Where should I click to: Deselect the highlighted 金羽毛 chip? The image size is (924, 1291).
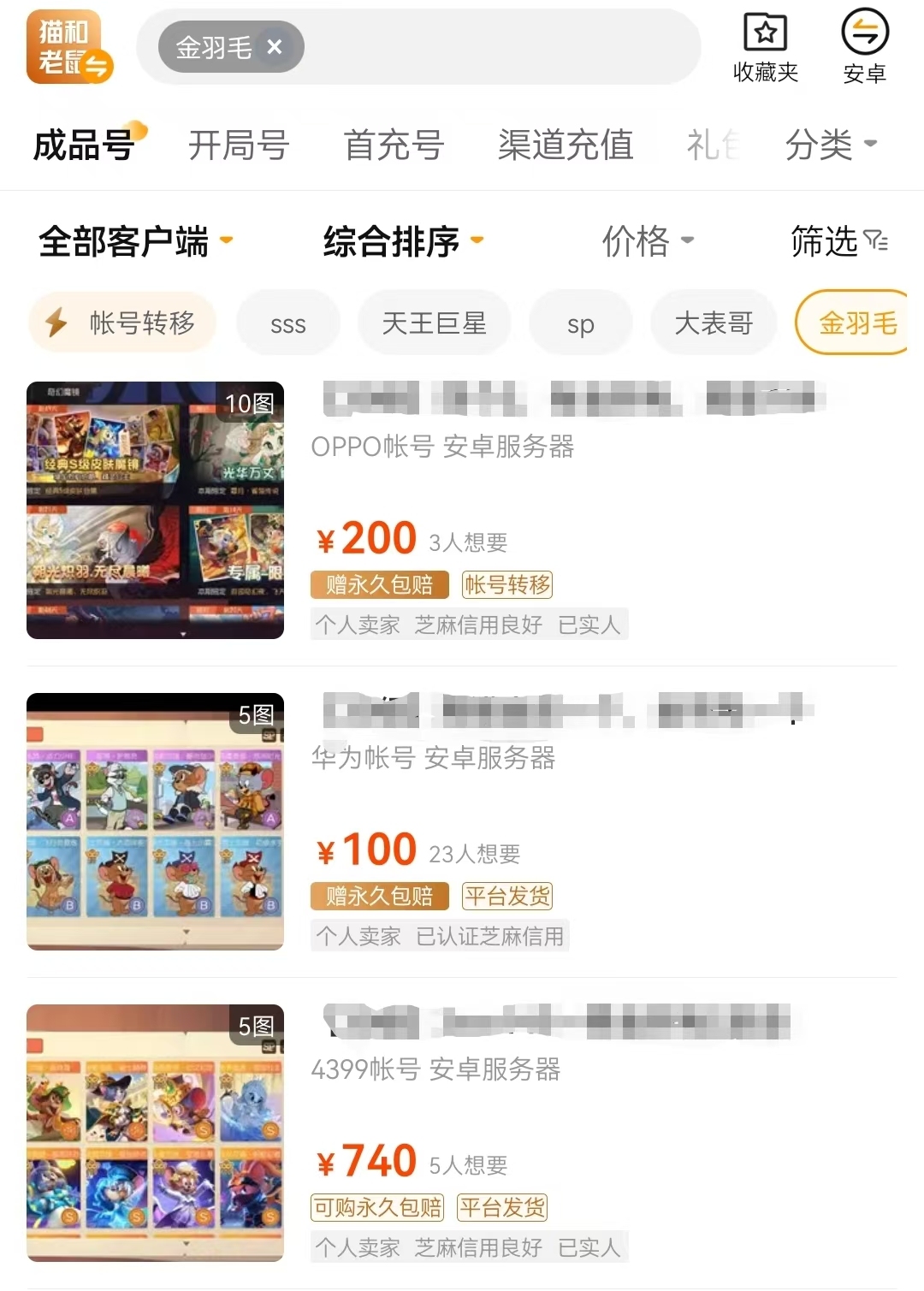[856, 323]
